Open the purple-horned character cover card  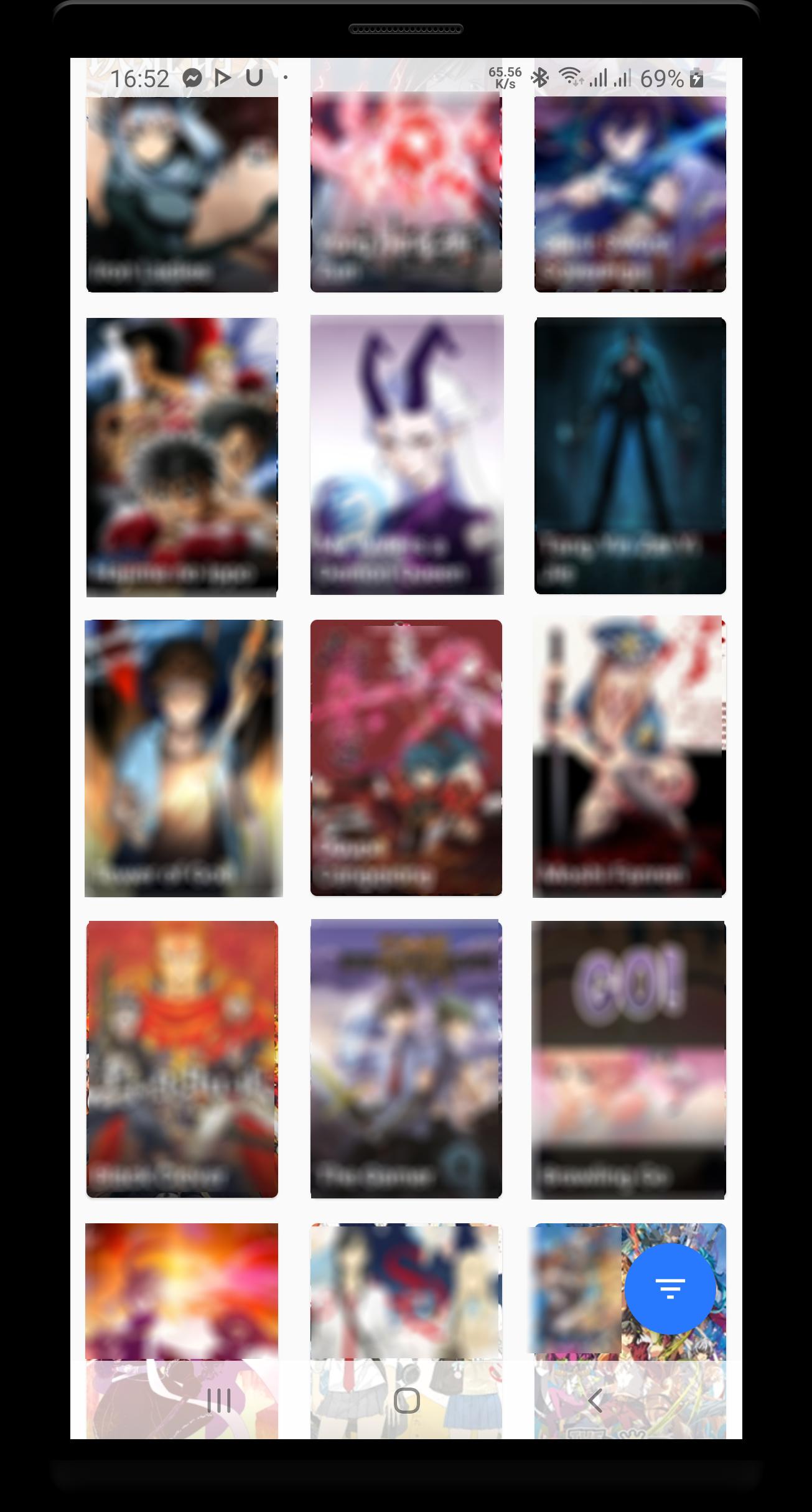click(x=406, y=455)
